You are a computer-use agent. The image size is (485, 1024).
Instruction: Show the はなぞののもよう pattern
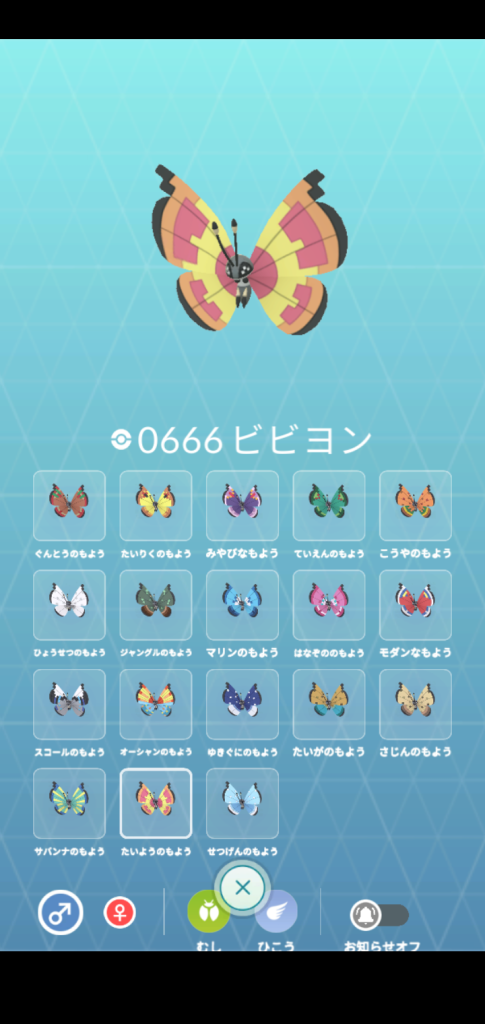[329, 605]
